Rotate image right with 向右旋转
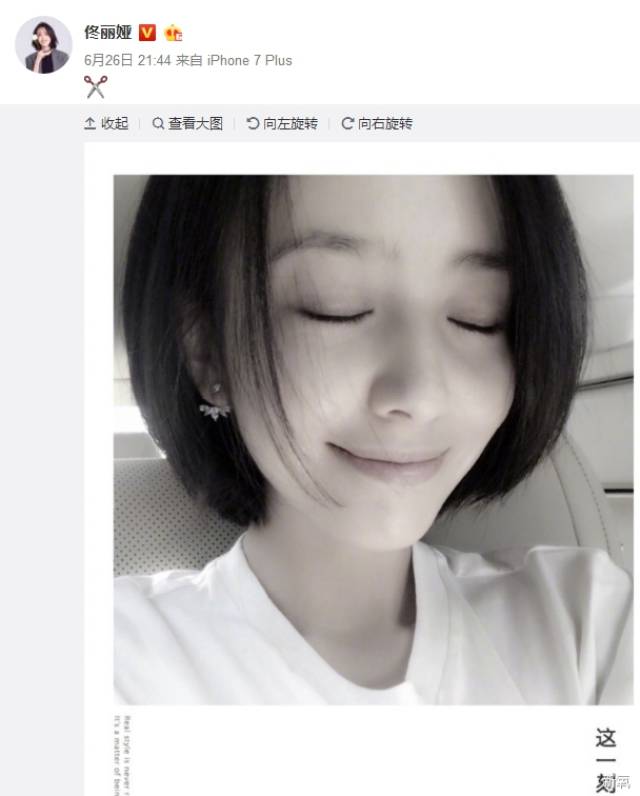The height and width of the screenshot is (796, 640). [377, 123]
